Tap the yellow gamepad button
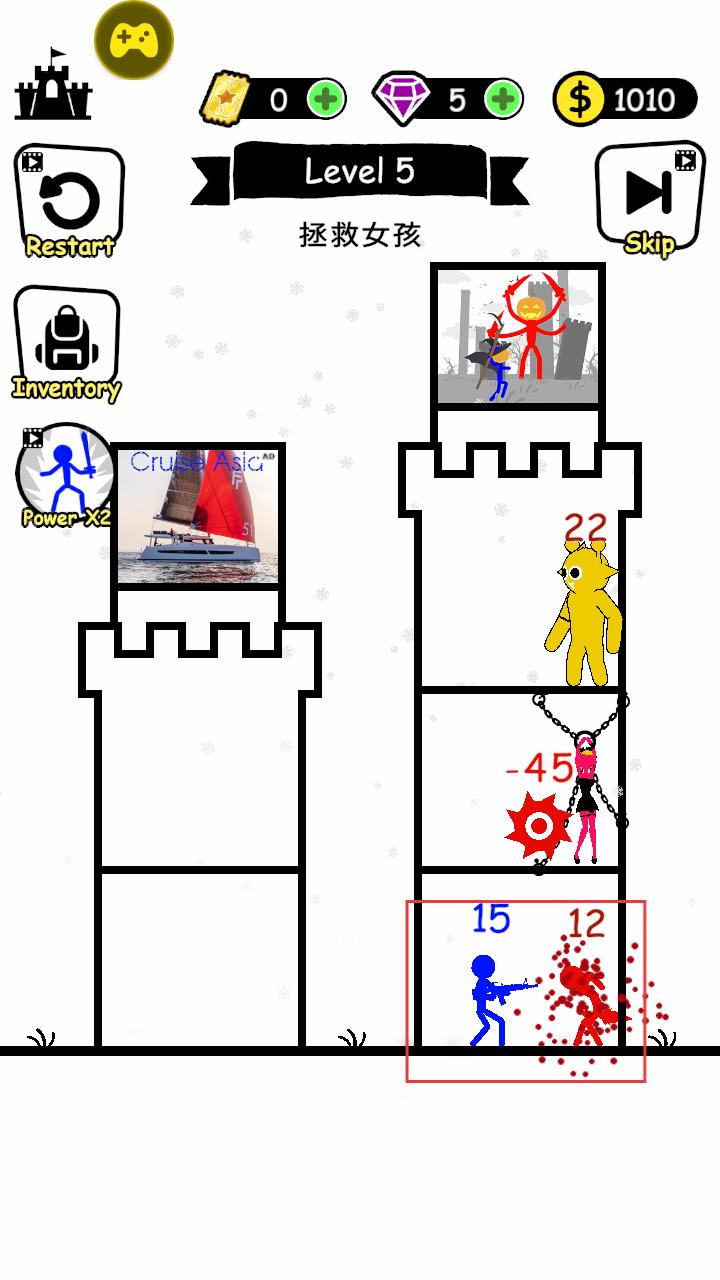The height and width of the screenshot is (1280, 720). tap(134, 40)
